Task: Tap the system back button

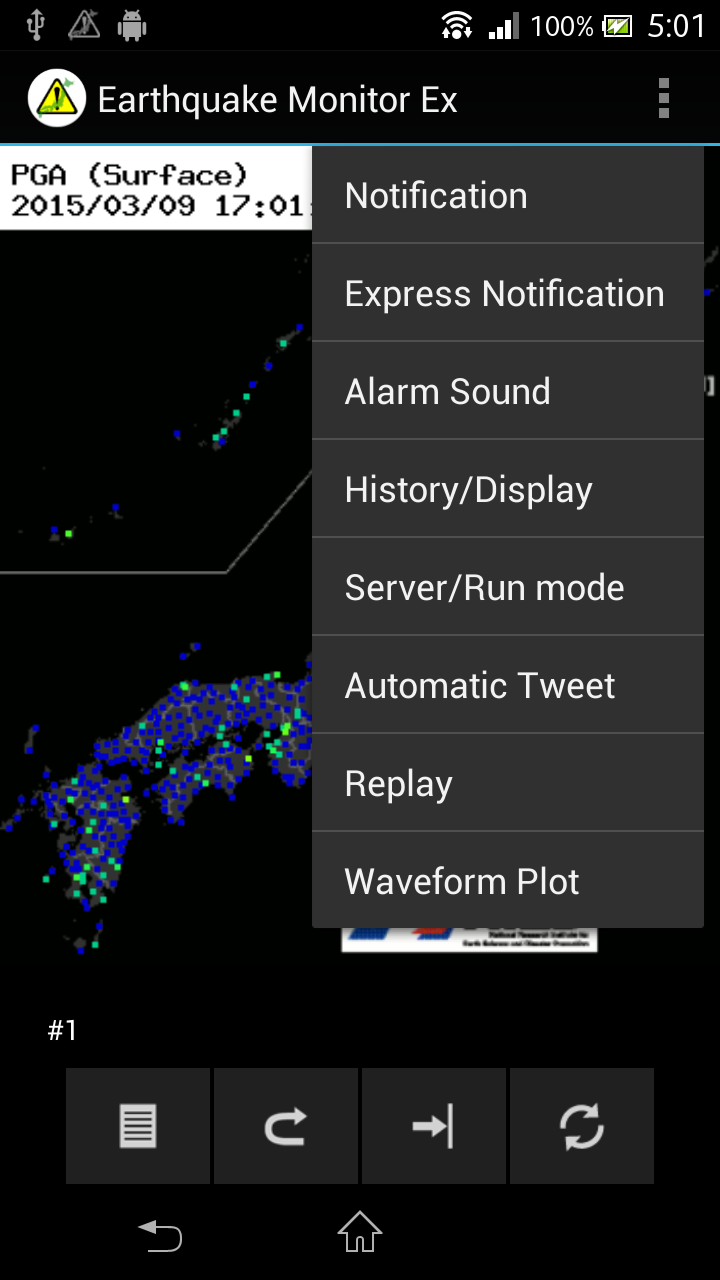Action: (x=160, y=1236)
